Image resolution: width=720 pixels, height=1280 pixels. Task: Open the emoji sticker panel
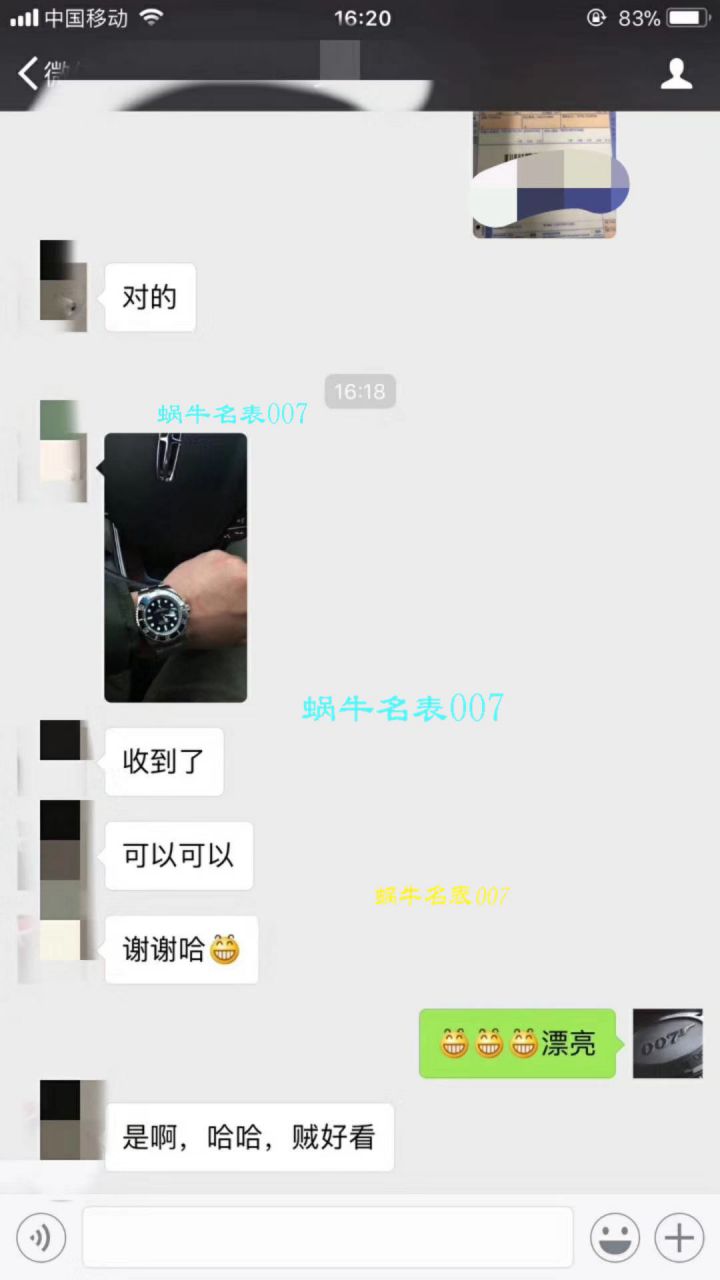(614, 1238)
